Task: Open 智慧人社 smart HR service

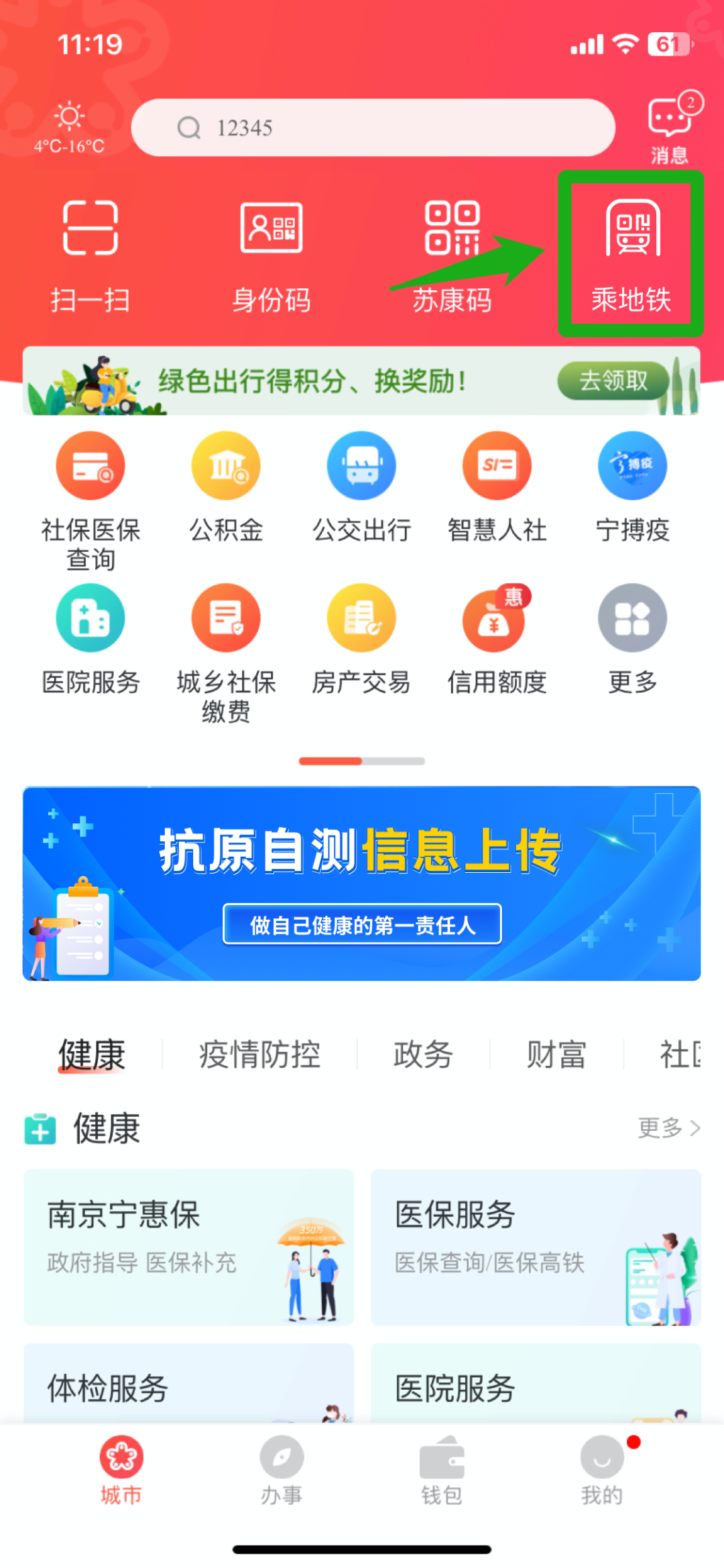Action: point(497,466)
